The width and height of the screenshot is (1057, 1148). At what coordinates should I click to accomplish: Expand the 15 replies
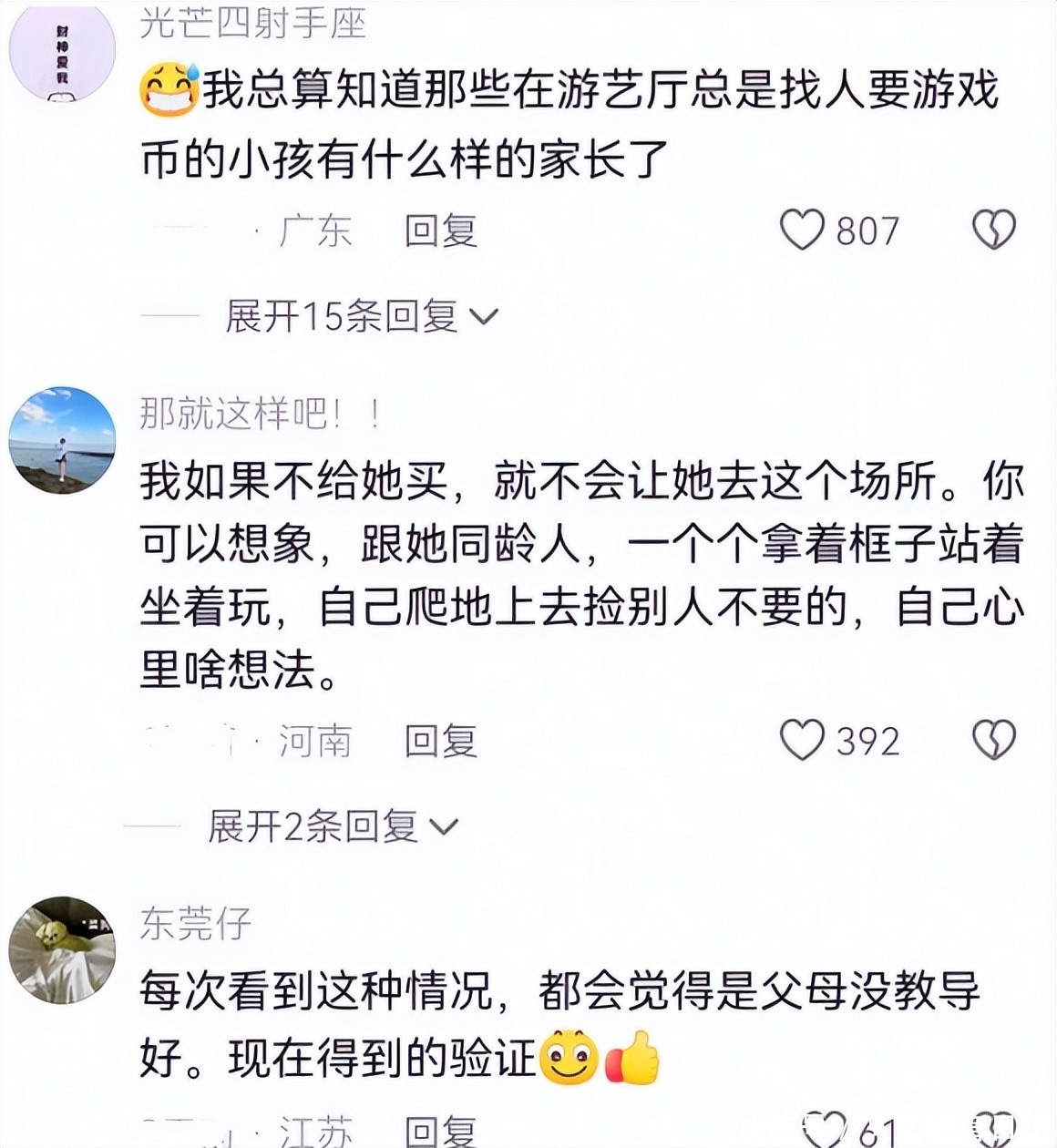coord(361,316)
